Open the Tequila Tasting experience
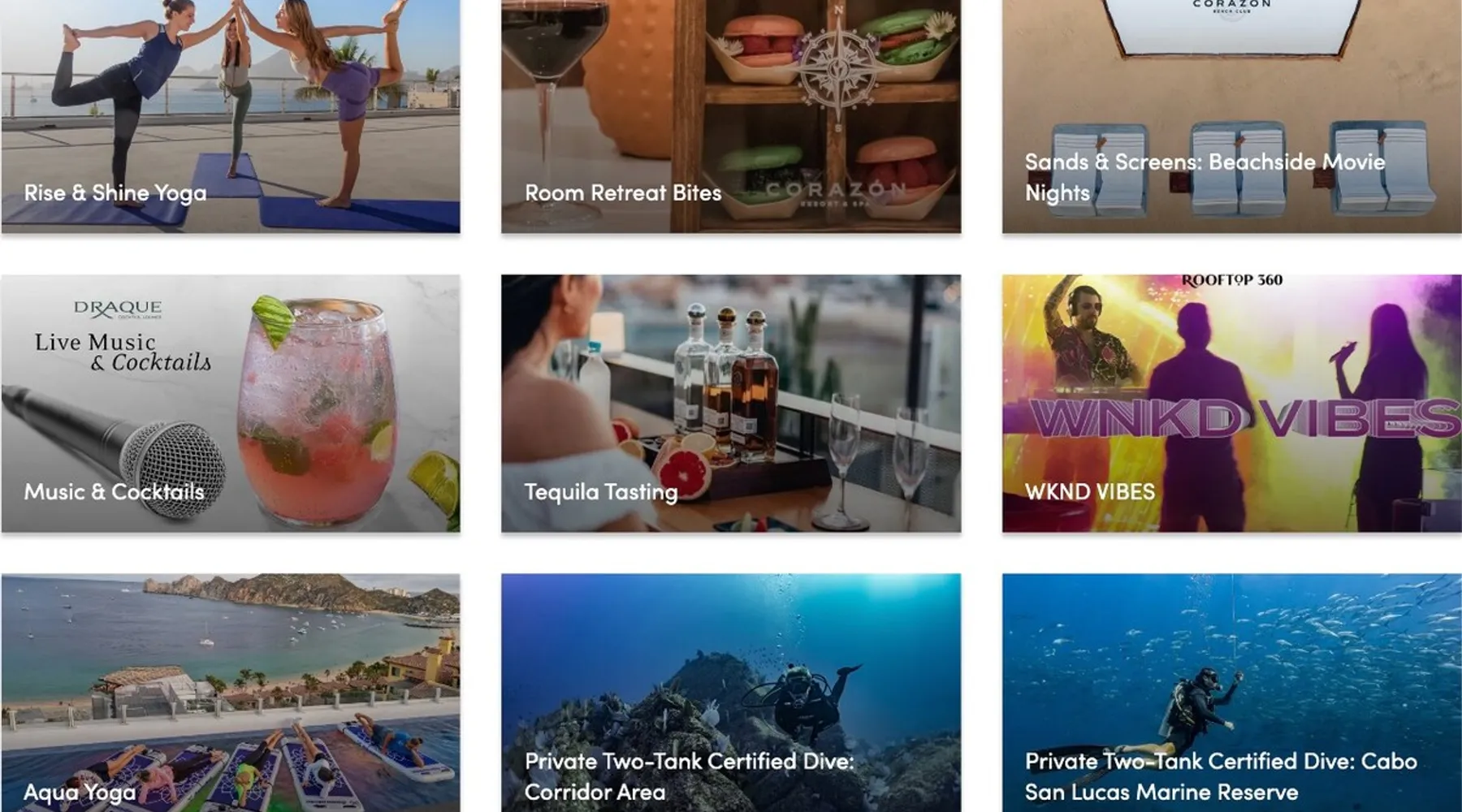This screenshot has height=812, width=1462. click(731, 404)
